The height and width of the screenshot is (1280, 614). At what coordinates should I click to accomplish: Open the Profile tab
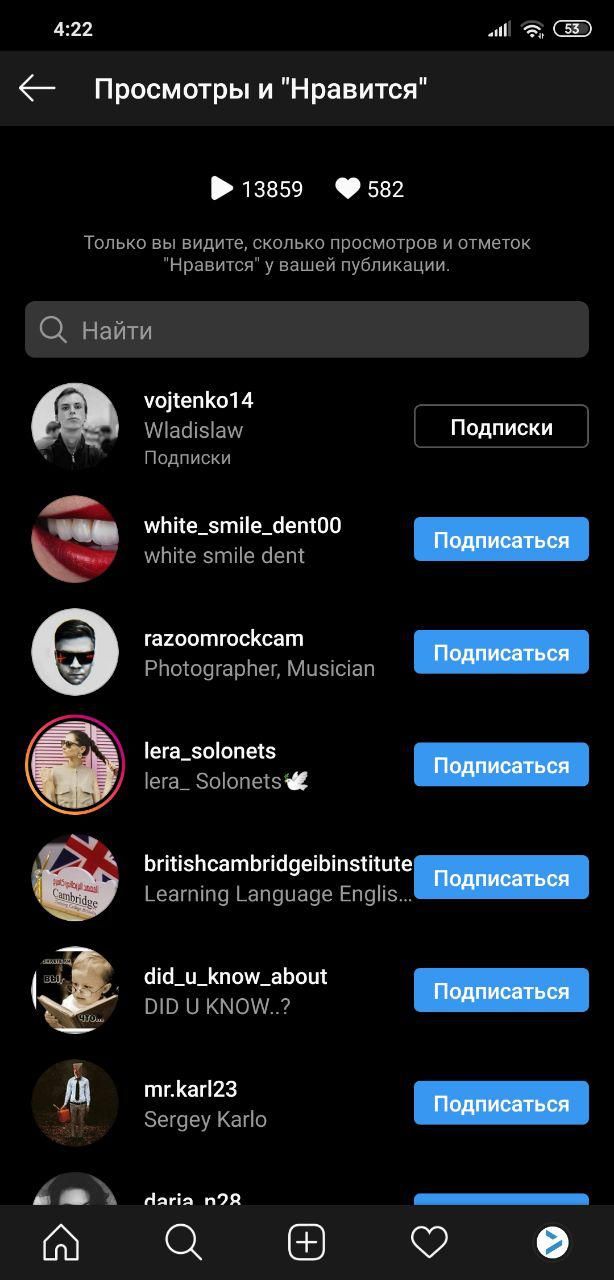(552, 1242)
